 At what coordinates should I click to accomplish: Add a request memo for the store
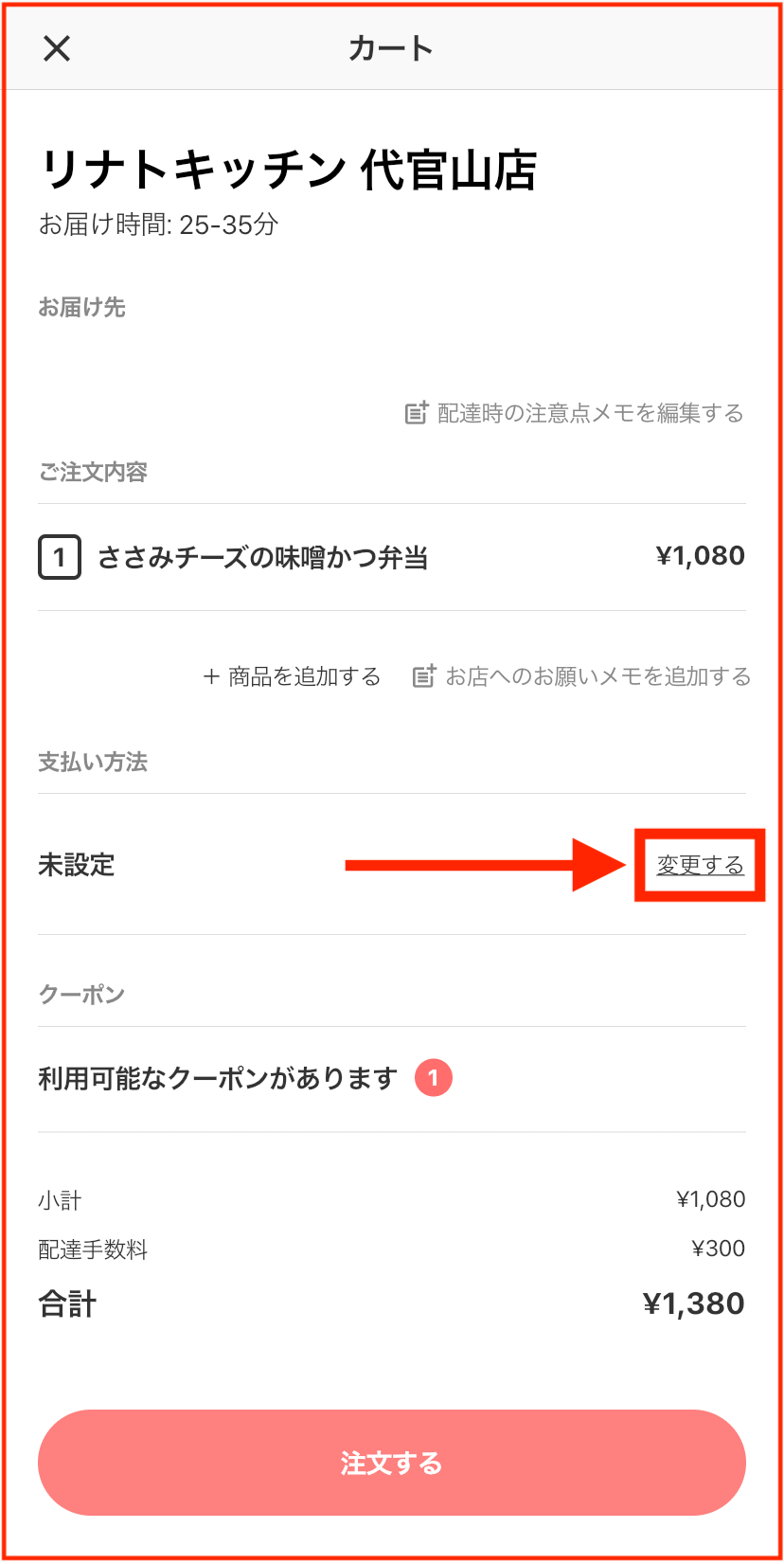[581, 676]
